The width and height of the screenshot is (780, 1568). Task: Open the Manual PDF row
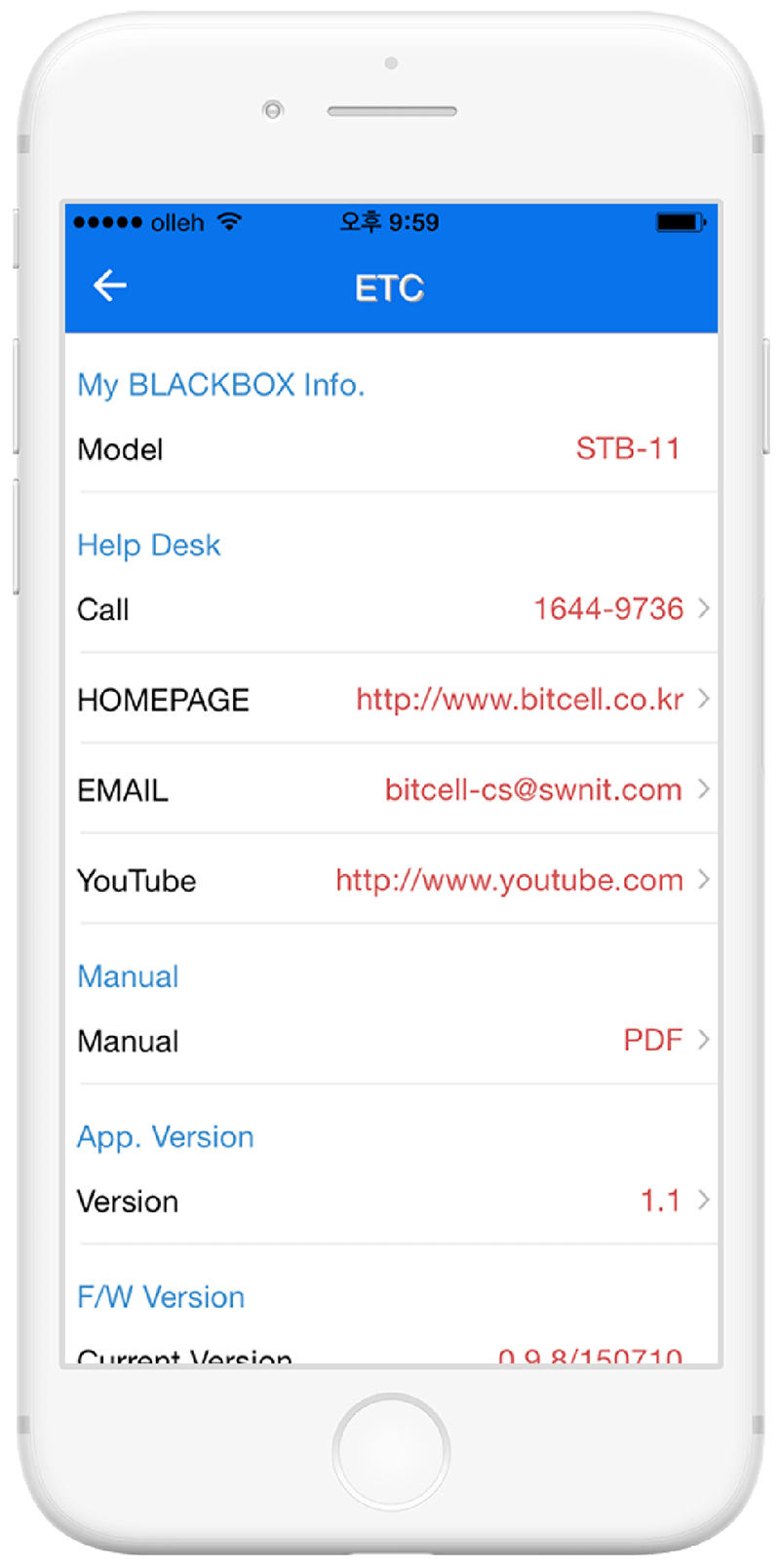click(392, 1040)
